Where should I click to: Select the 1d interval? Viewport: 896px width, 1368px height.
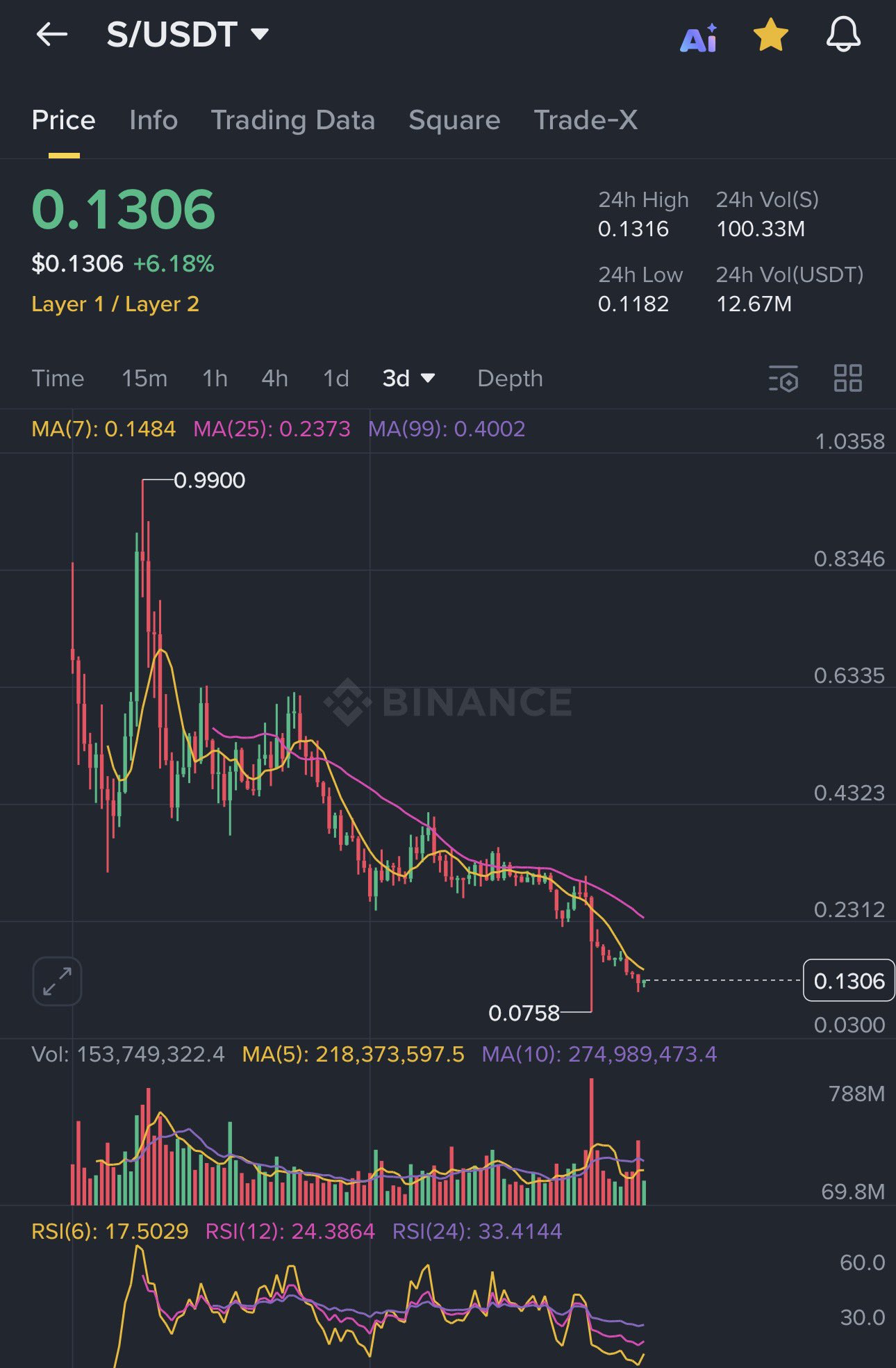(336, 379)
